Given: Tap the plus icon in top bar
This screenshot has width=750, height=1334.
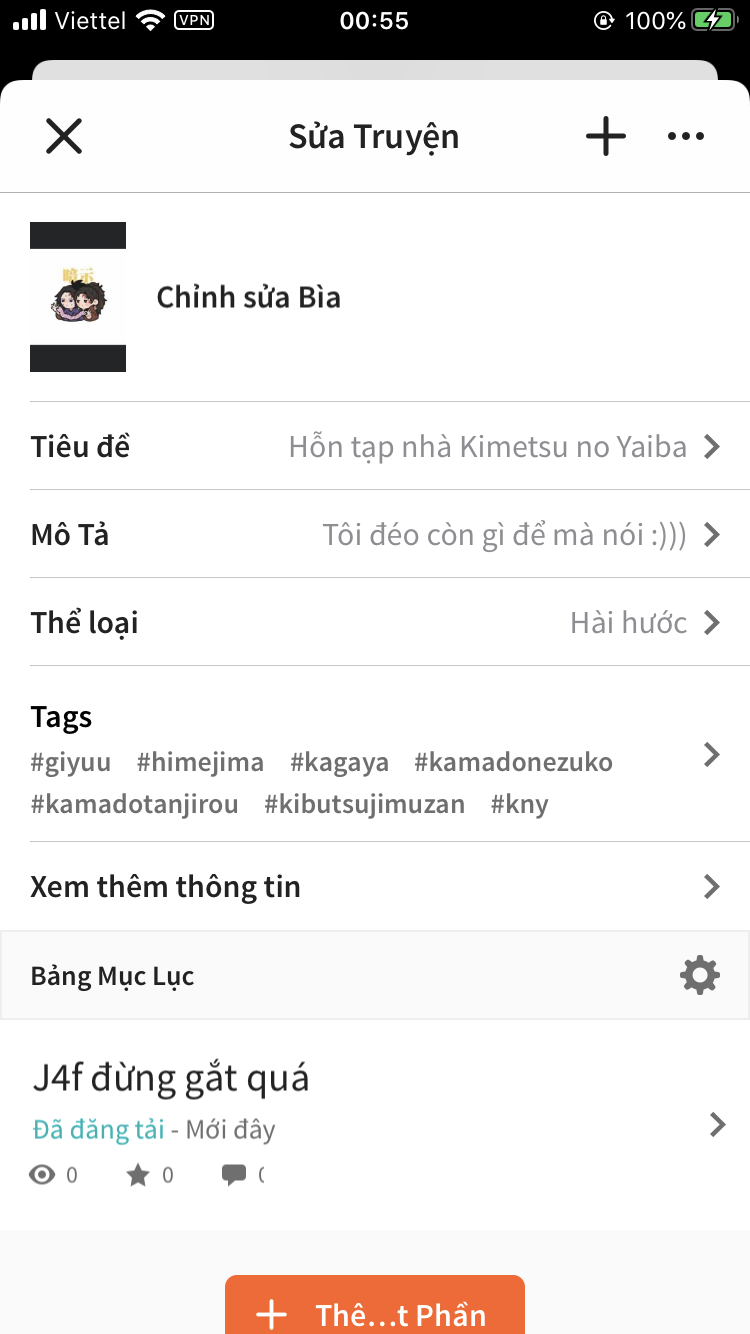Looking at the screenshot, I should pyautogui.click(x=606, y=136).
